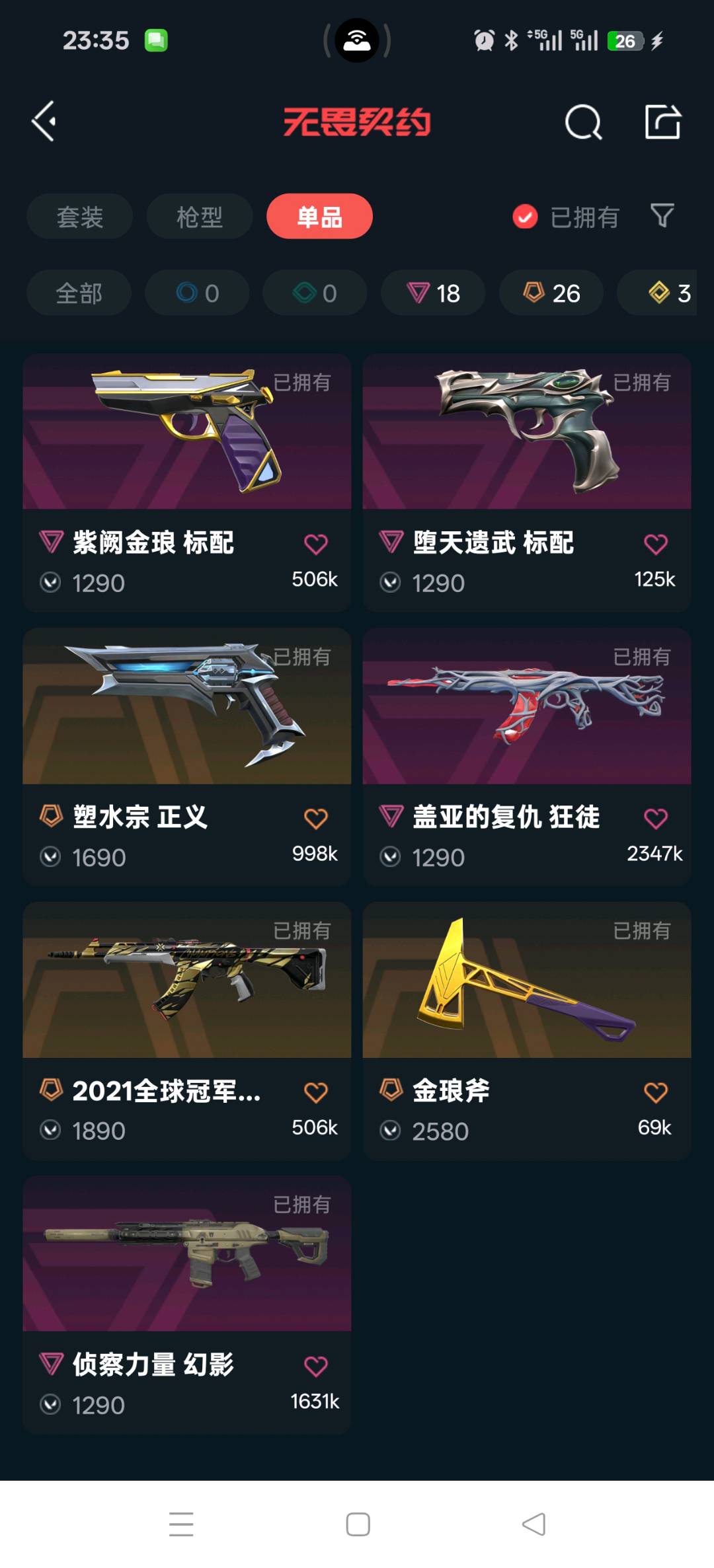Like the 堕天遗武 标配 skin

pos(655,544)
